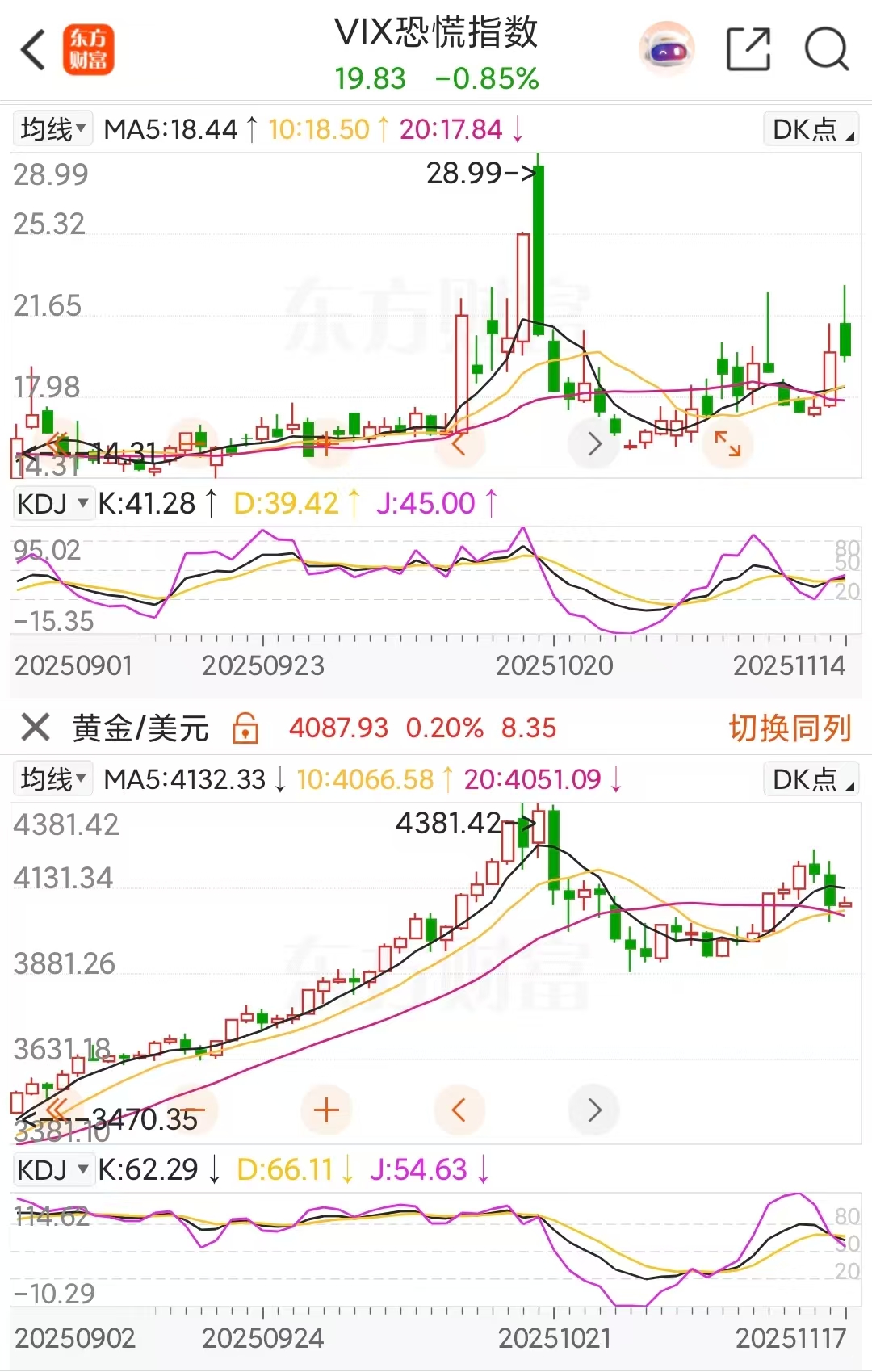Open the KDJ dropdown under the gold chart
This screenshot has width=872, height=1372.
coord(53,1169)
